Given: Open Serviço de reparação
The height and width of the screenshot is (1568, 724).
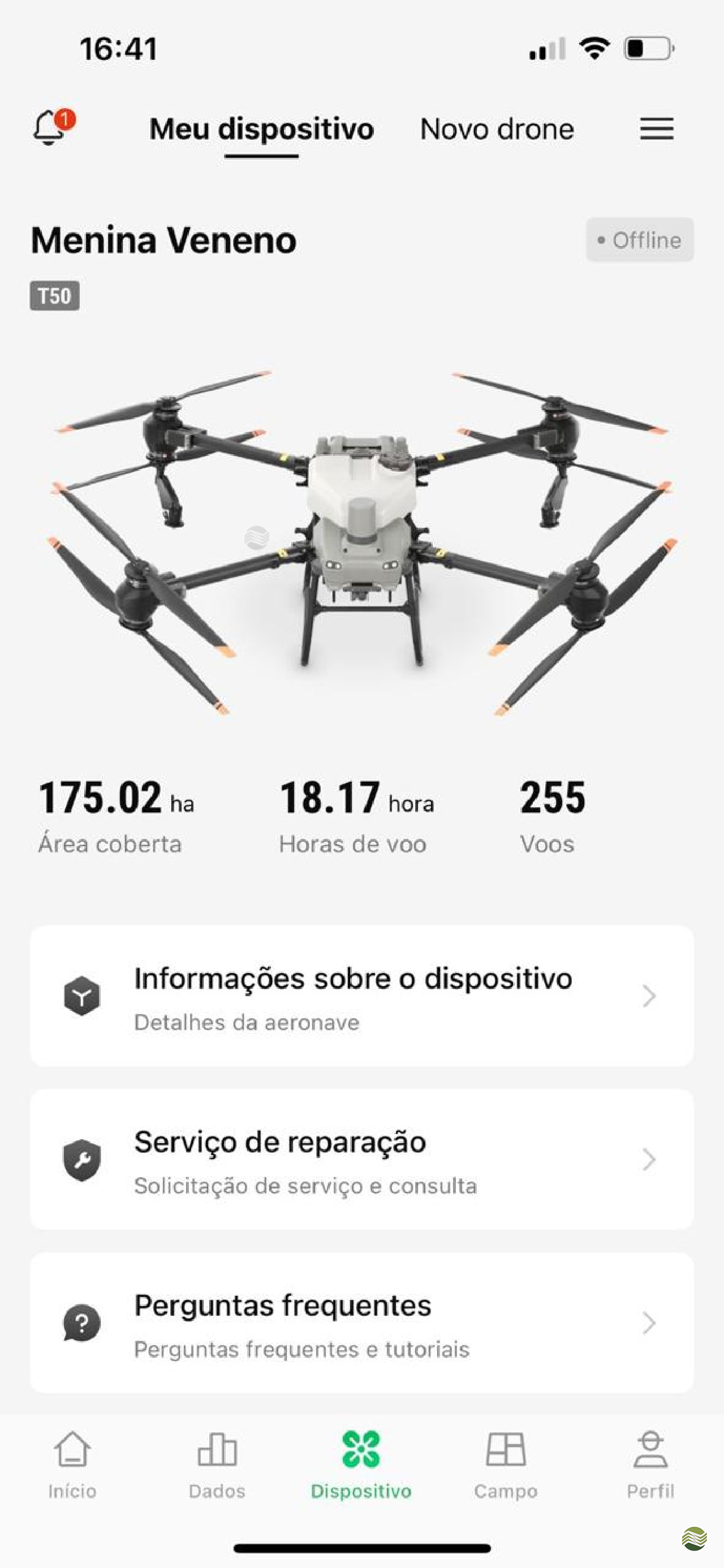Looking at the screenshot, I should pyautogui.click(x=361, y=1160).
